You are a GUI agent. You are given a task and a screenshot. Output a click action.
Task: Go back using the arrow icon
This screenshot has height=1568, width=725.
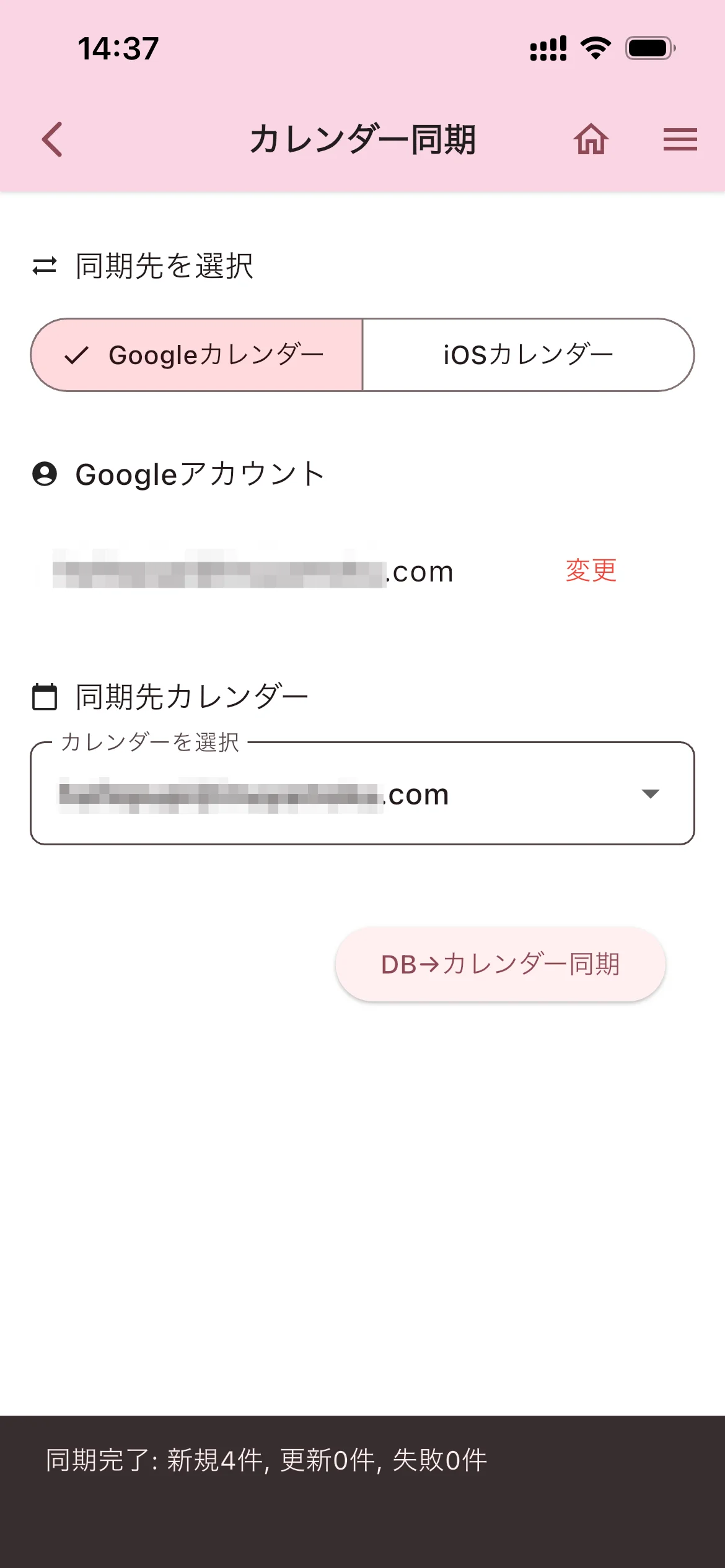click(53, 139)
